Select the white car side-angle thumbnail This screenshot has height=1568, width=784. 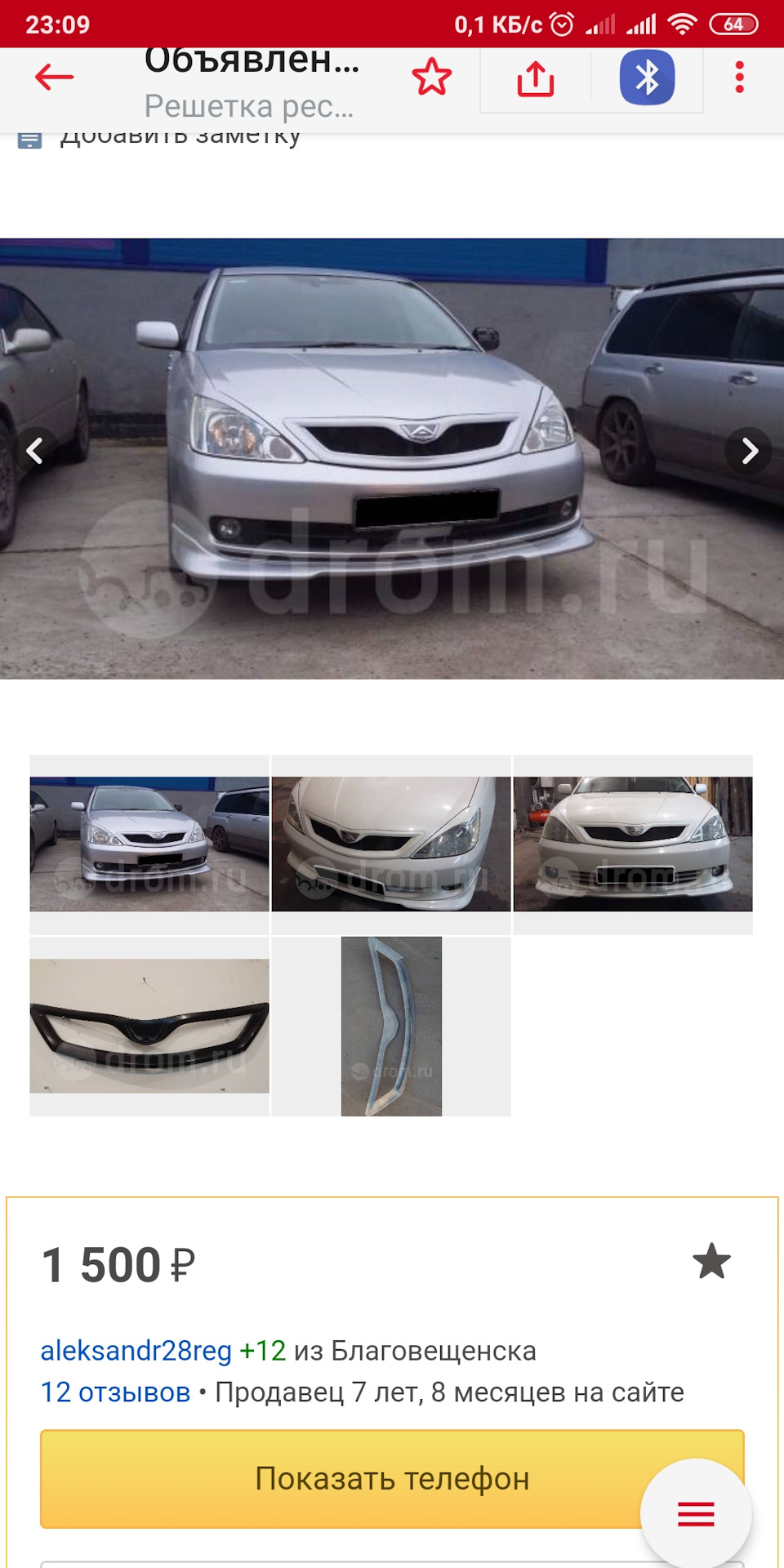(x=391, y=844)
